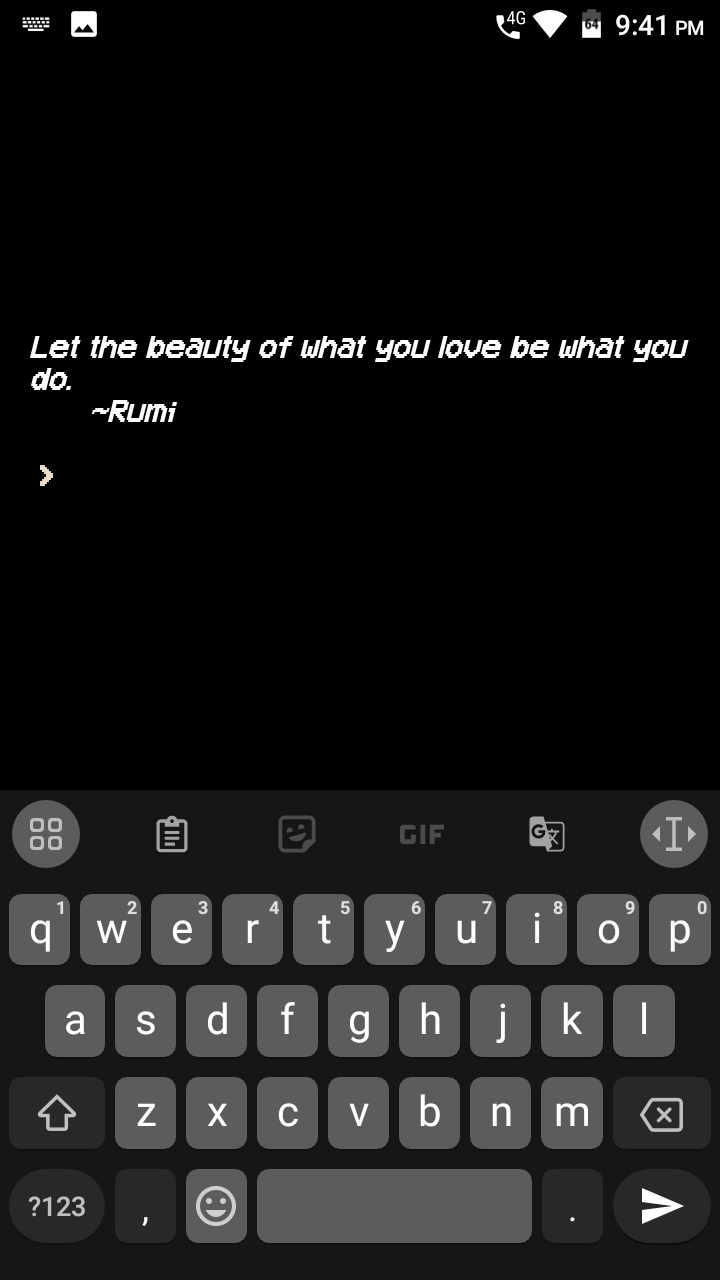Open the keyboard clipboard
The image size is (720, 1280).
(172, 834)
